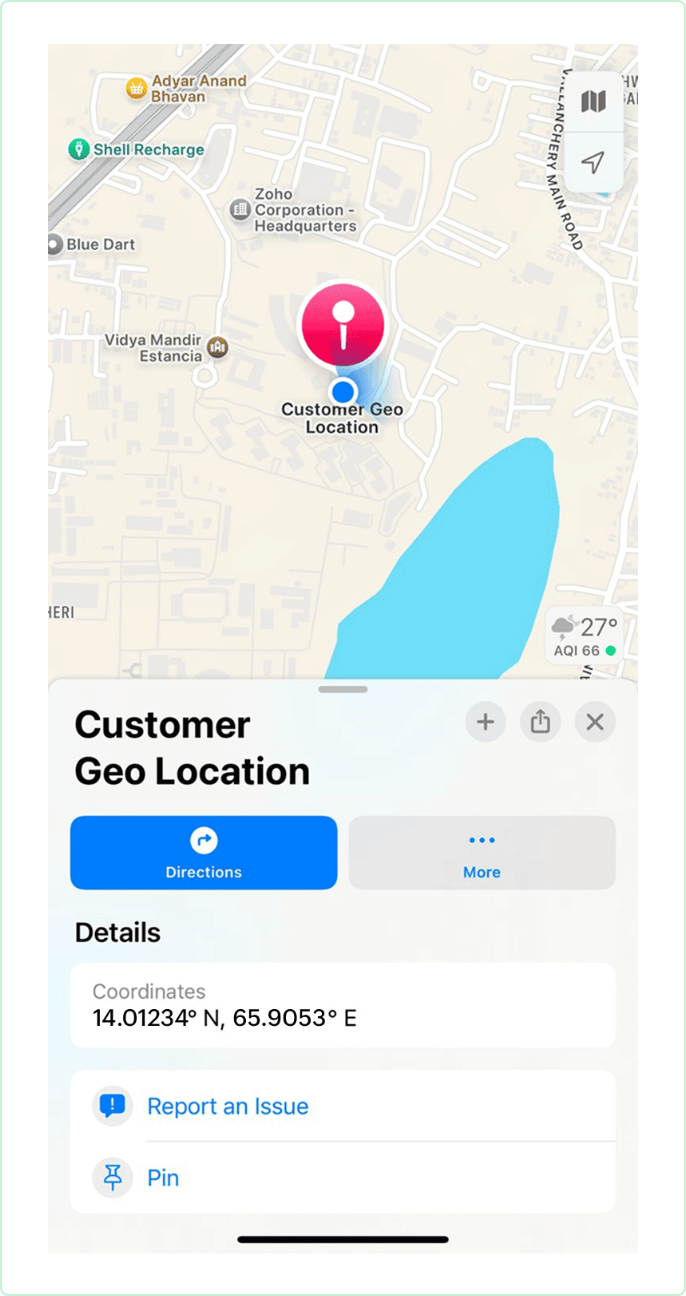Tap the plus icon to add location
Image resolution: width=686 pixels, height=1296 pixels.
[485, 722]
